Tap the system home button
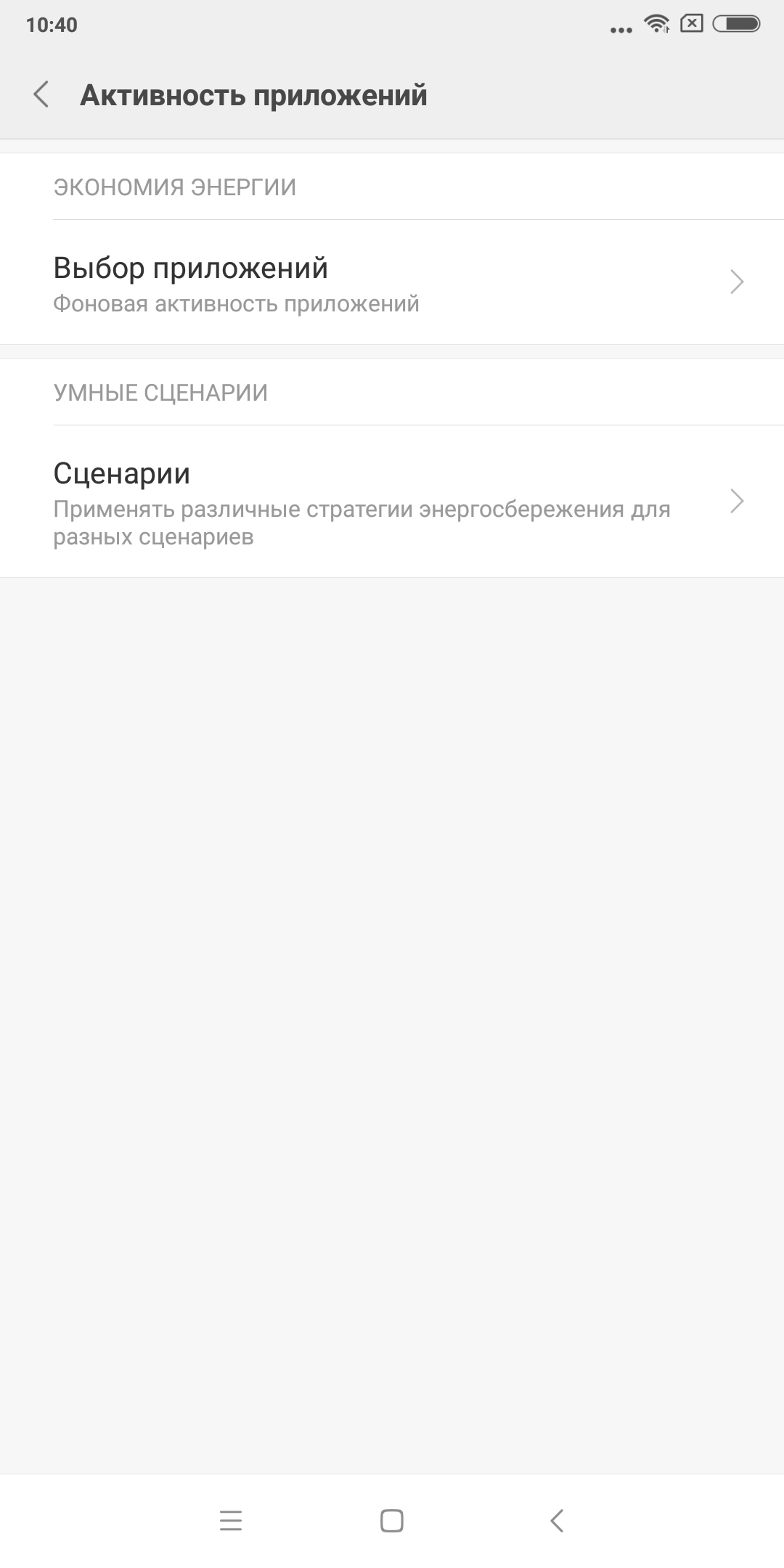 click(392, 1520)
